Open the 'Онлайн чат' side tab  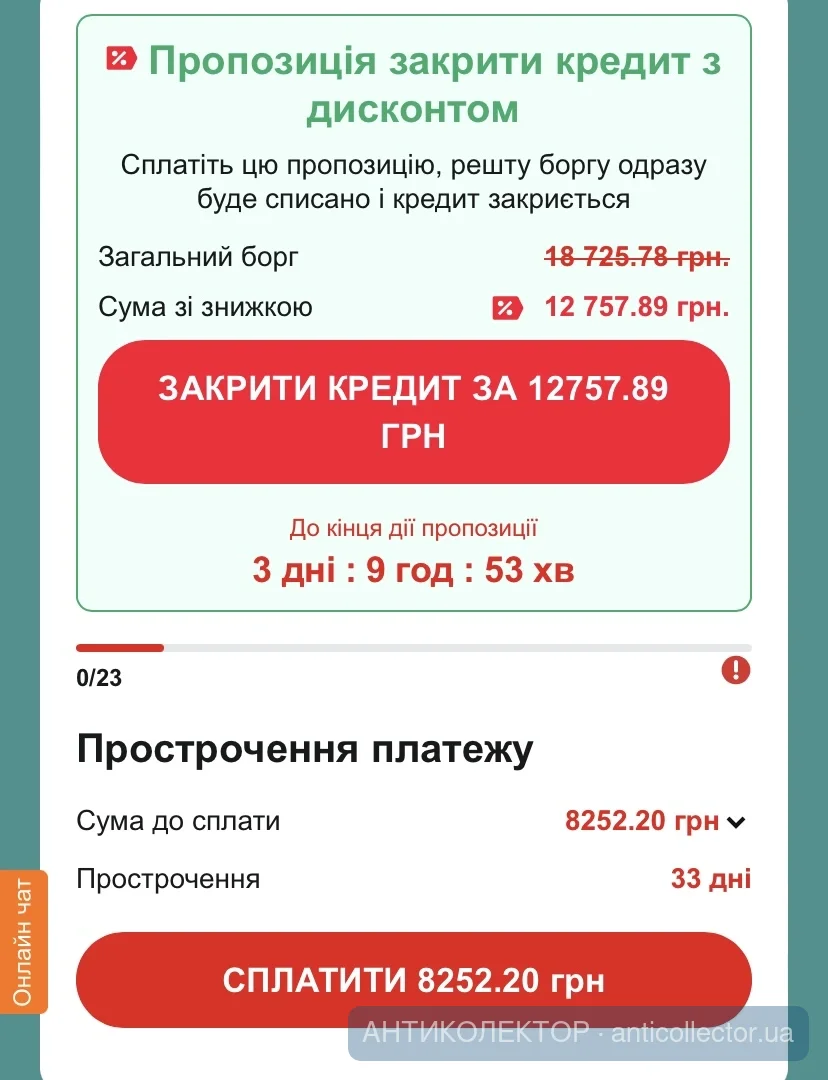[23, 940]
